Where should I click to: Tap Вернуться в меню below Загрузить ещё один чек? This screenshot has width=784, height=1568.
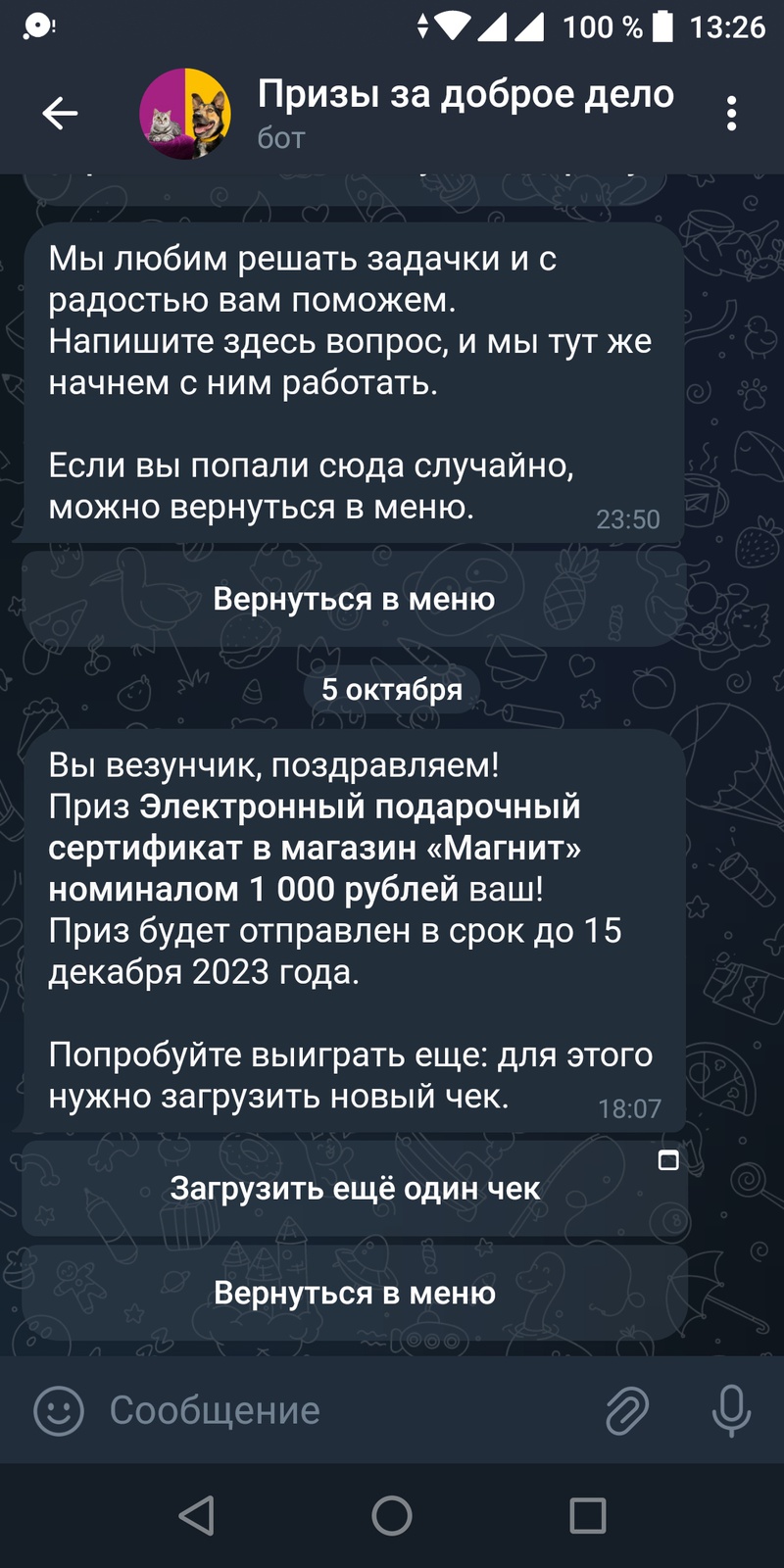click(x=354, y=1293)
